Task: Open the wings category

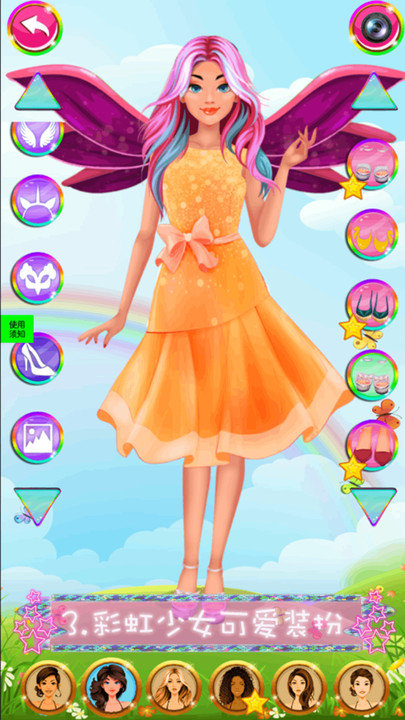Action: 37,138
